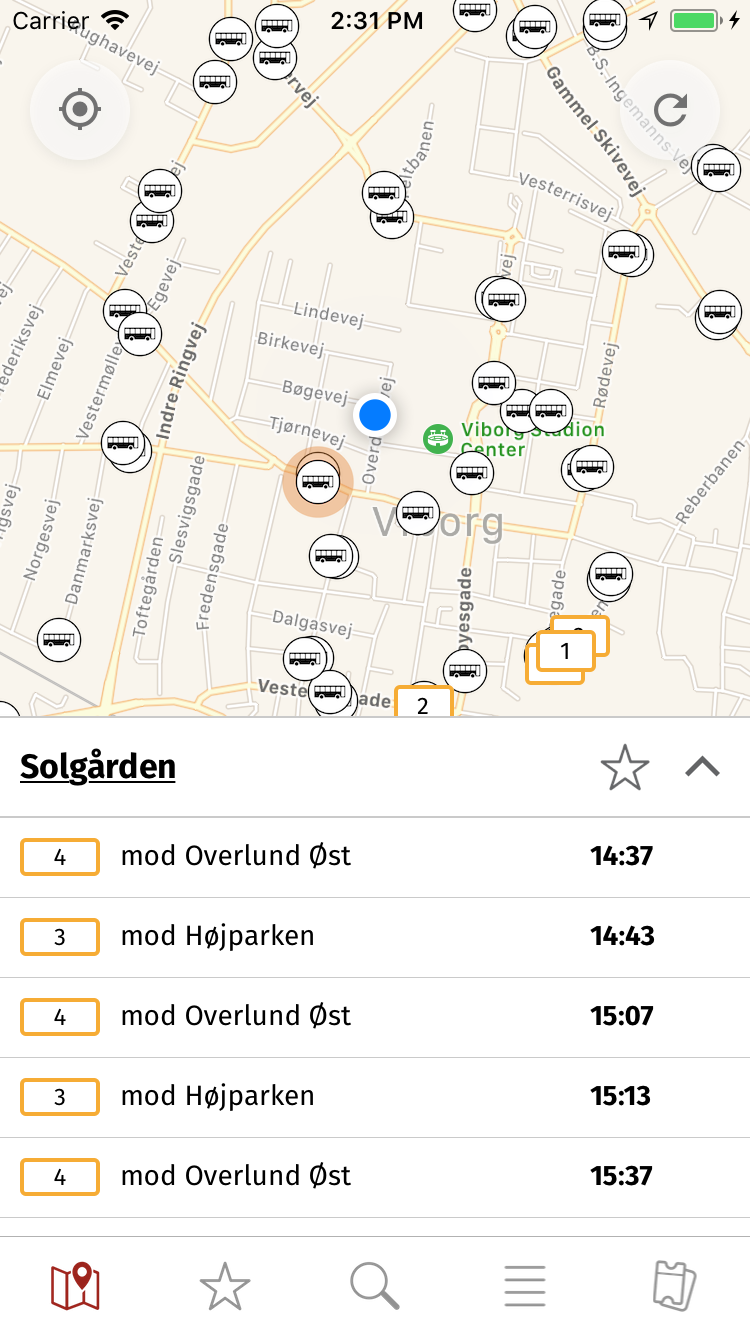This screenshot has height=1334, width=750.
Task: Expand the Solgården departures panel
Action: coord(703,768)
